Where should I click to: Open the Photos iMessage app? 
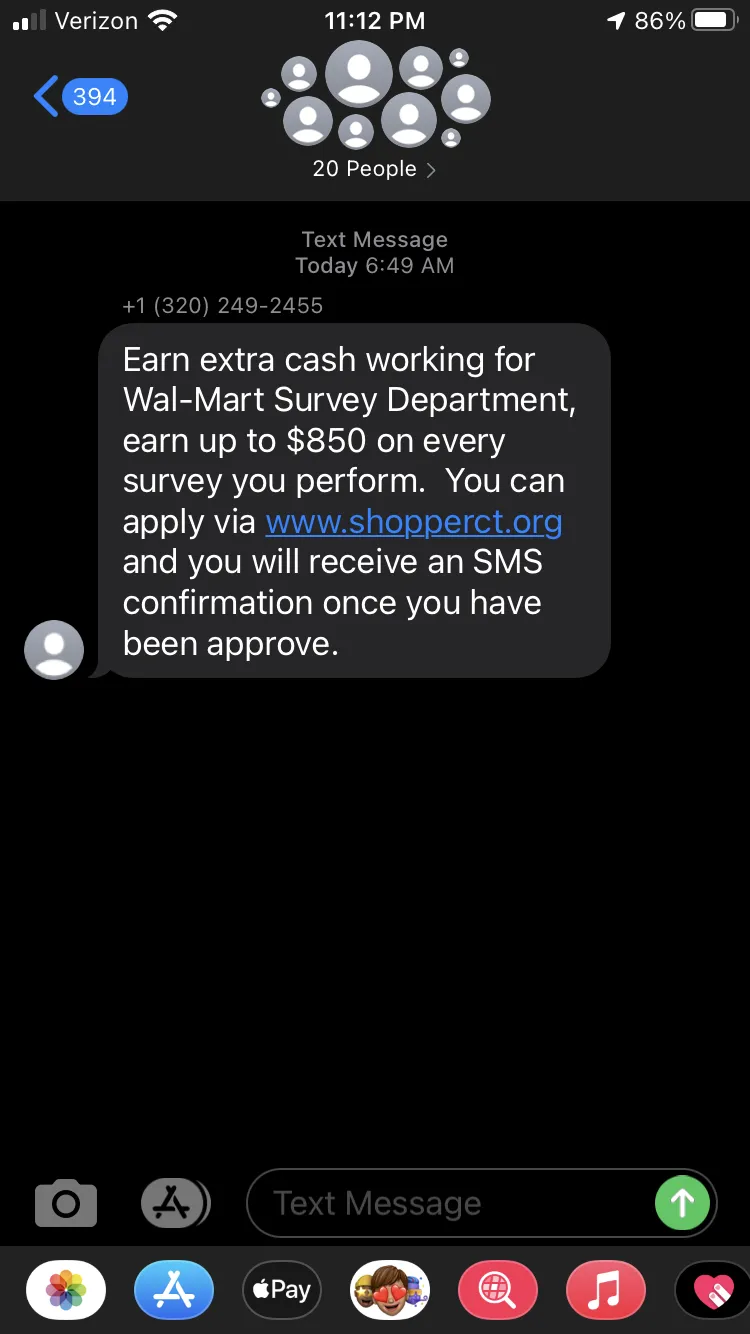pos(66,1290)
